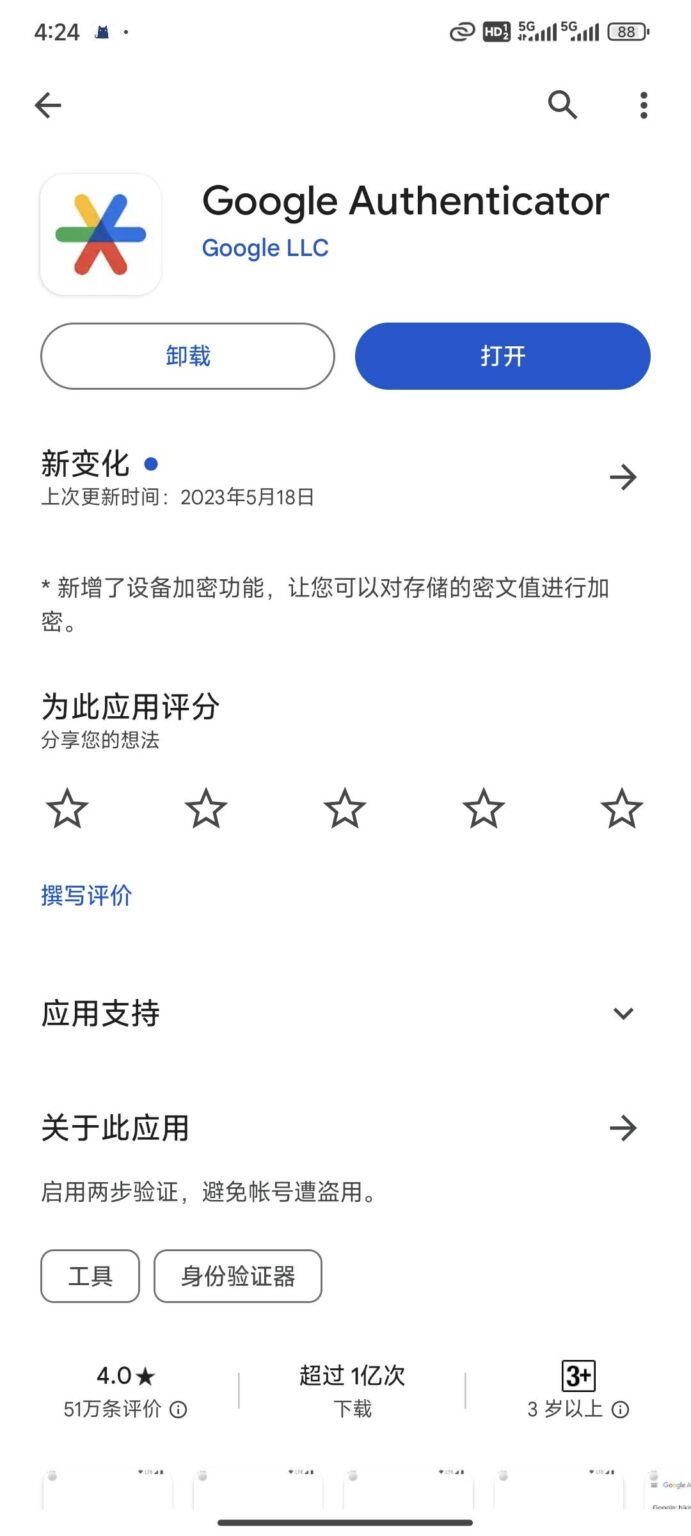691x1536 pixels.
Task: Expand the 应用支持 section
Action: click(623, 1014)
